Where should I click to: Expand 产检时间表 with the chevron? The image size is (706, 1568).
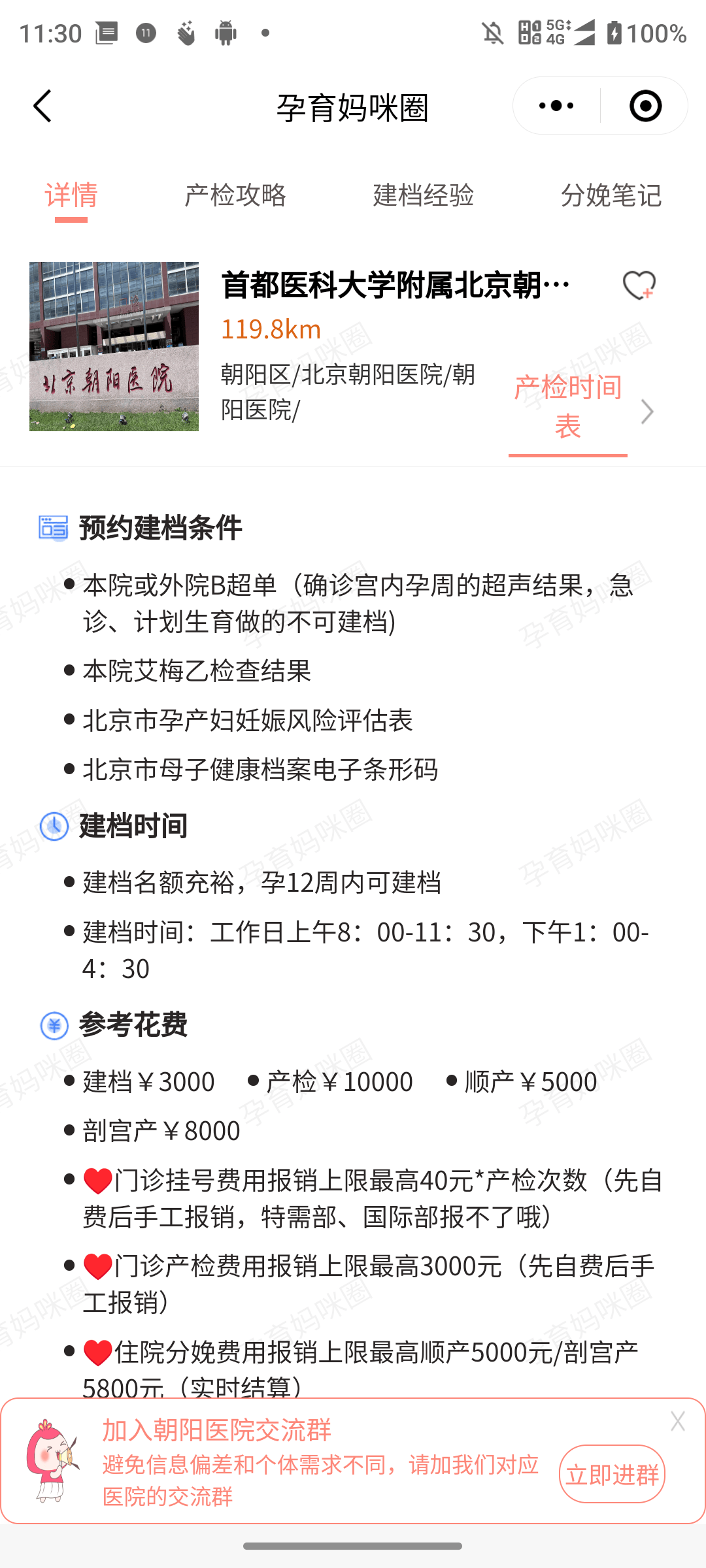point(647,412)
